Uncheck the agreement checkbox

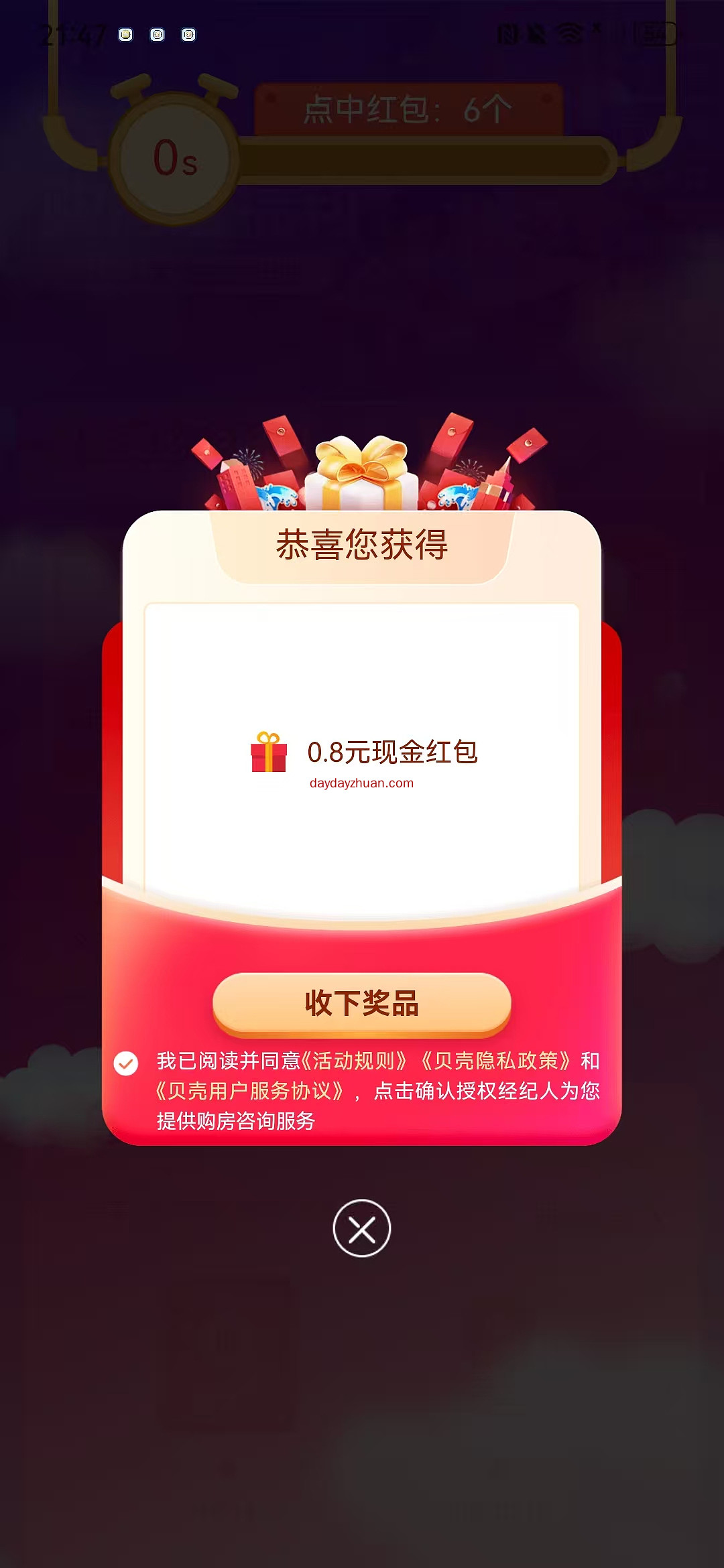point(126,1063)
